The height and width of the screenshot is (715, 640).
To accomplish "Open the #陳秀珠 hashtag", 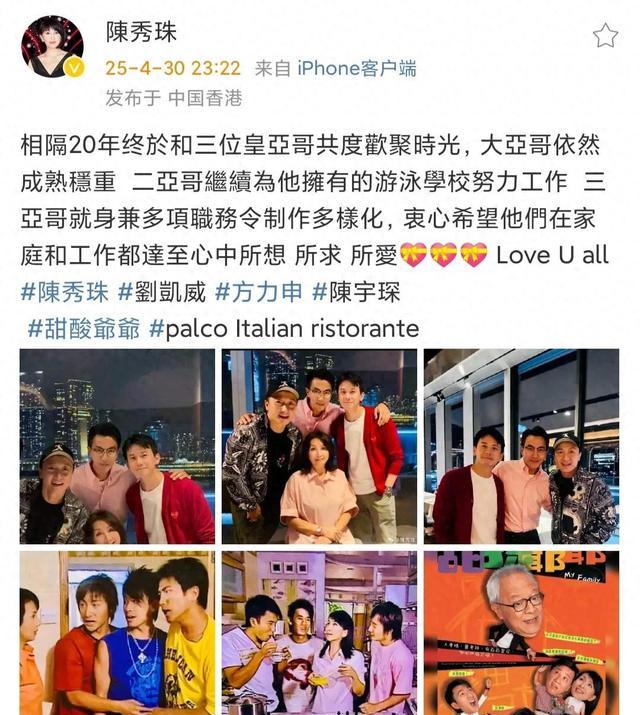I will [64, 291].
